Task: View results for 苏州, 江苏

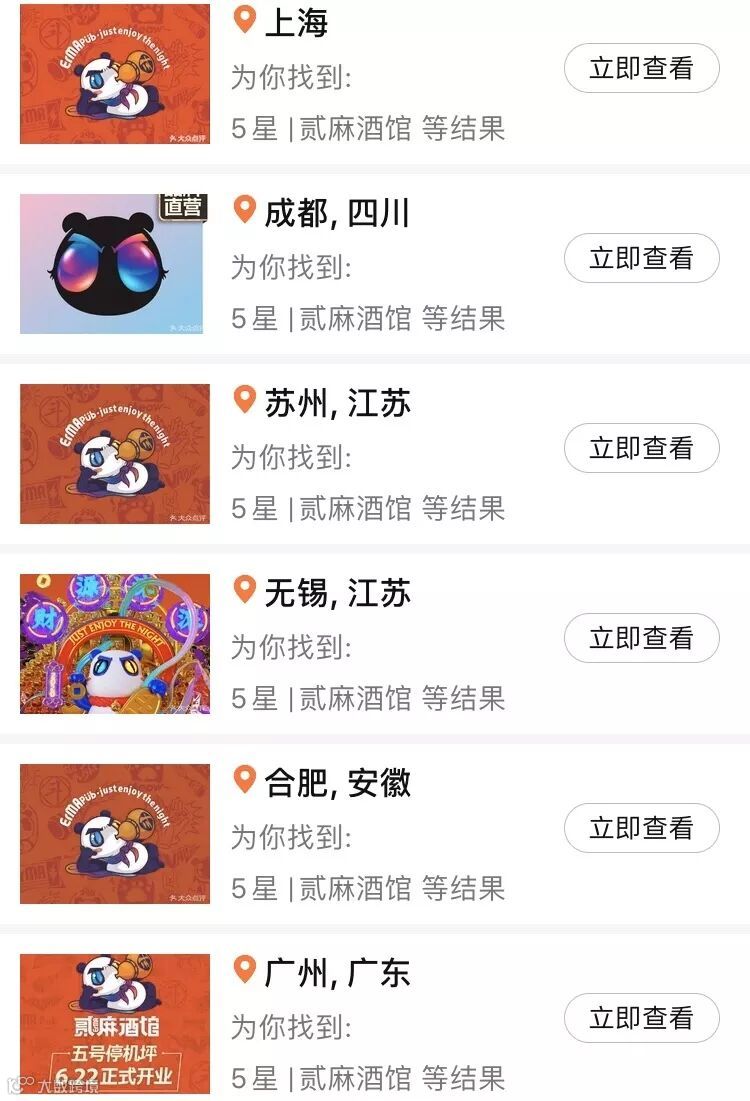Action: [x=641, y=448]
